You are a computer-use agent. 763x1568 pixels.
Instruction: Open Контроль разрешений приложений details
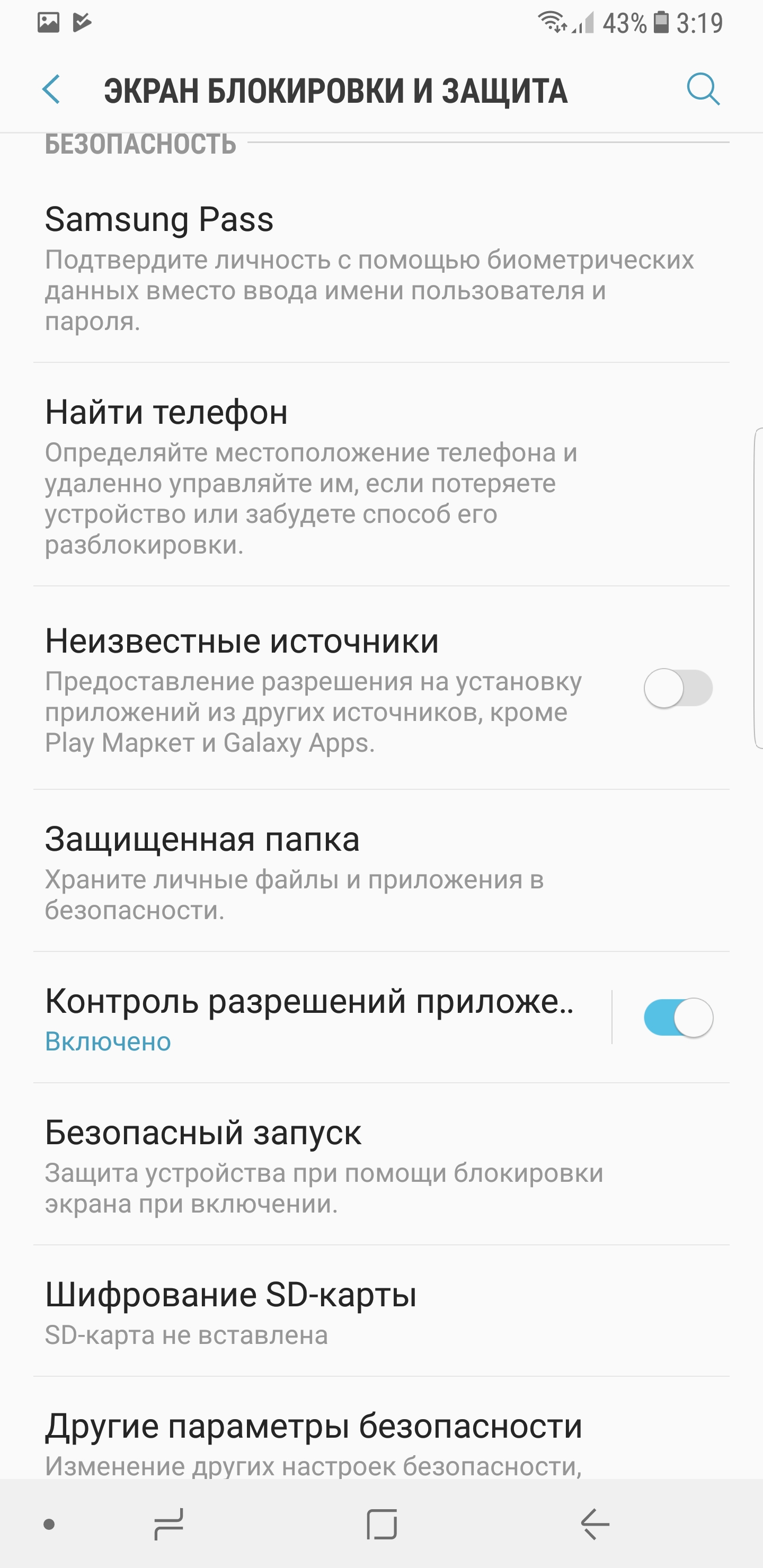(322, 1018)
